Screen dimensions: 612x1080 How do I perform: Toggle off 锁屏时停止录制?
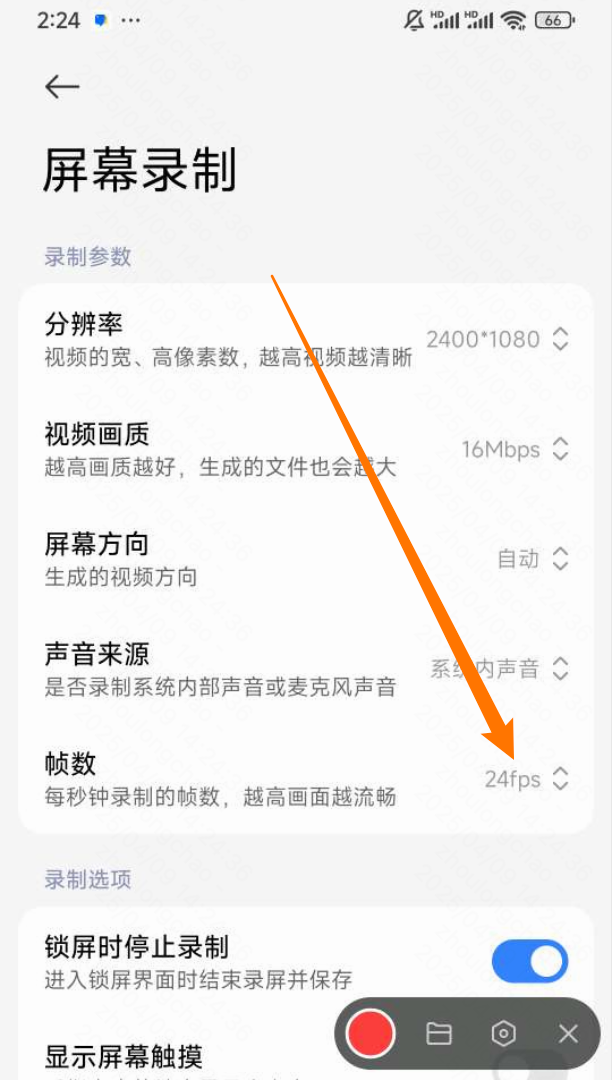click(x=529, y=962)
